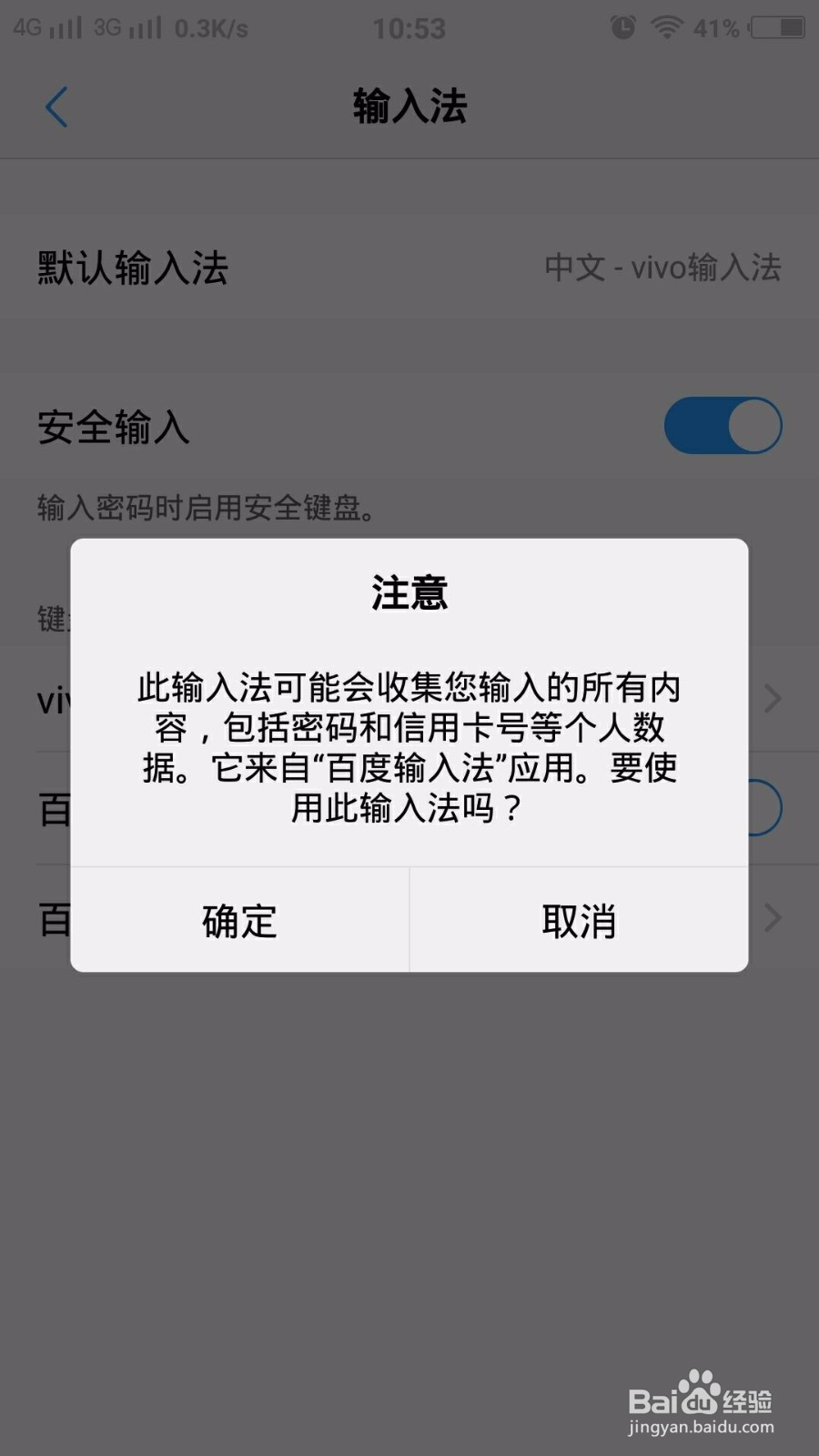This screenshot has height=1456, width=819.
Task: Navigate back using the blue arrow
Action: click(57, 106)
